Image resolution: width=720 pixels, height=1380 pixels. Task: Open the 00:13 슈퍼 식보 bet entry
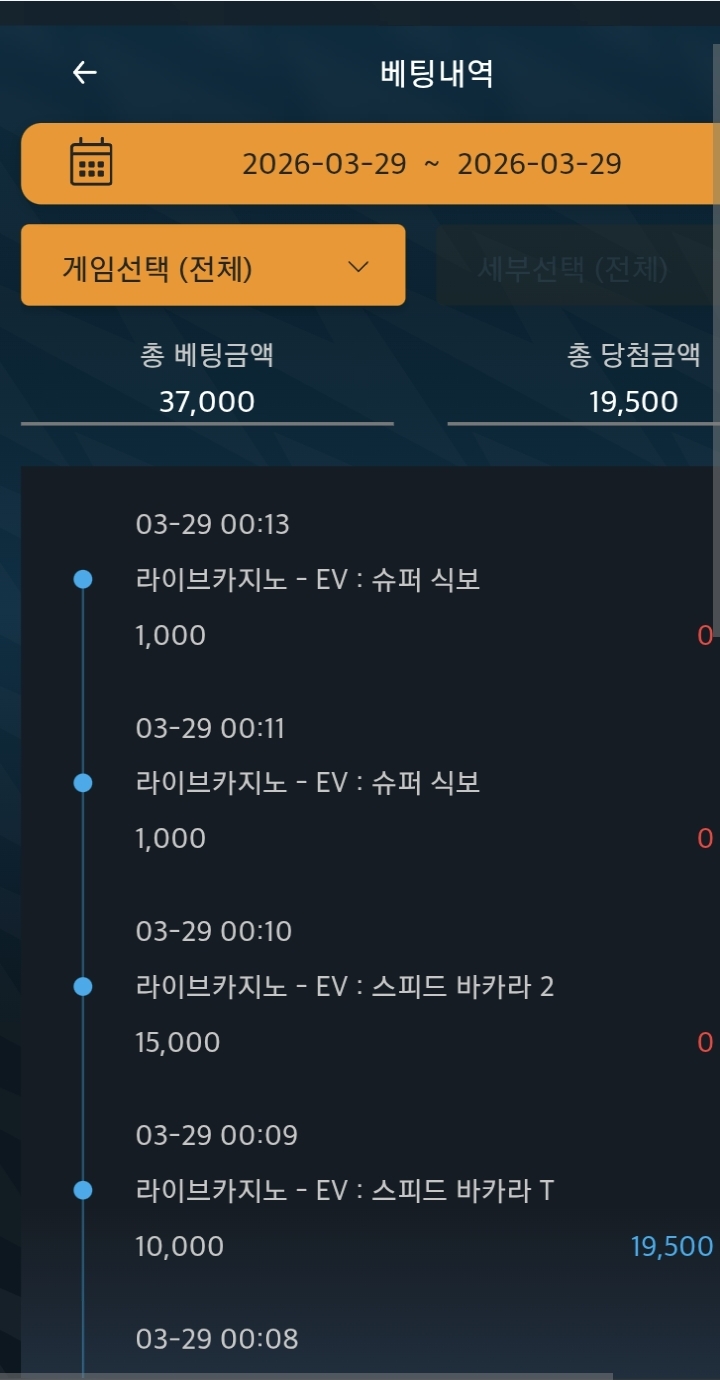point(308,580)
